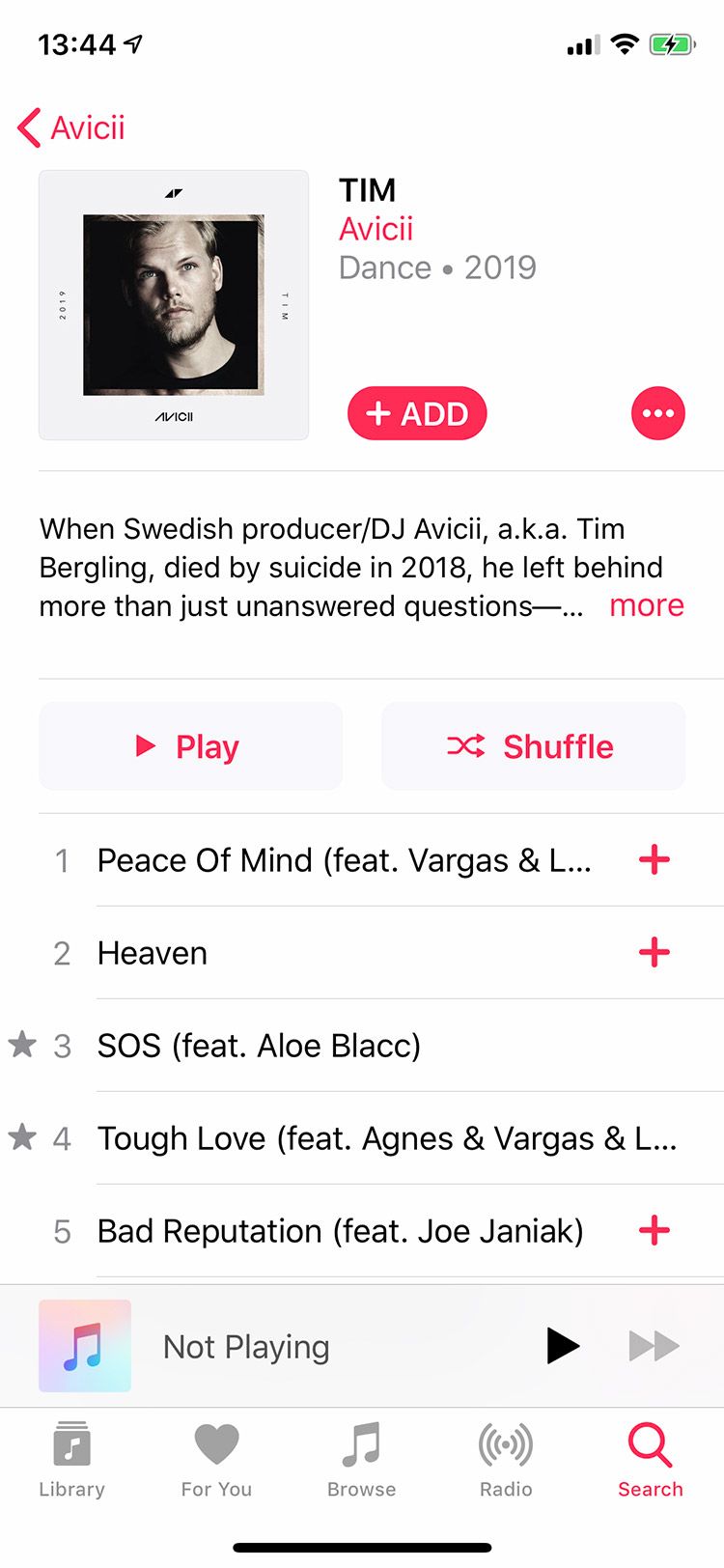Viewport: 724px width, 1568px height.
Task: Switch to the Library tab
Action: point(71,1459)
